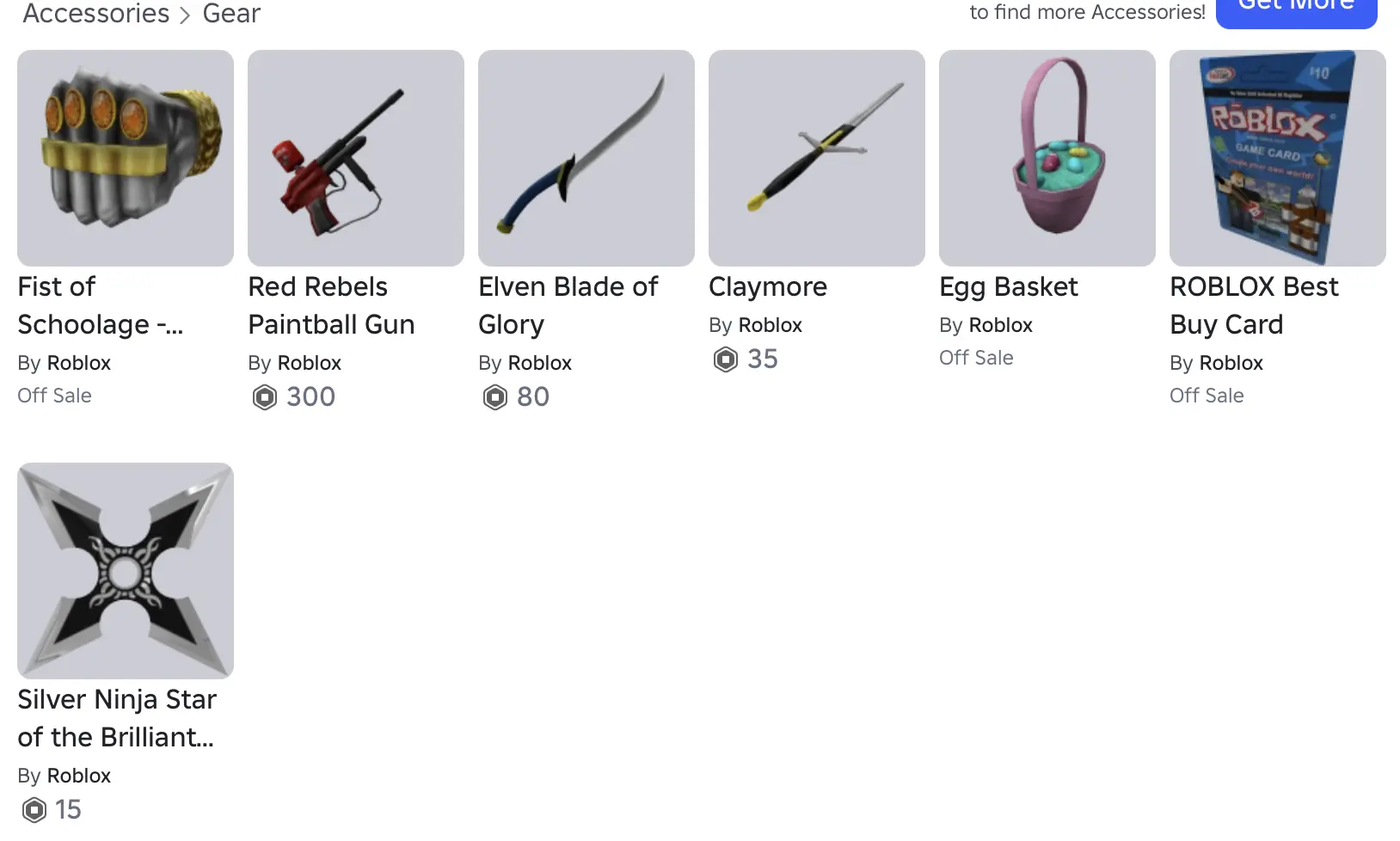Image resolution: width=1400 pixels, height=841 pixels.
Task: Open Red Rebels Paintball Gun item
Action: (356, 158)
